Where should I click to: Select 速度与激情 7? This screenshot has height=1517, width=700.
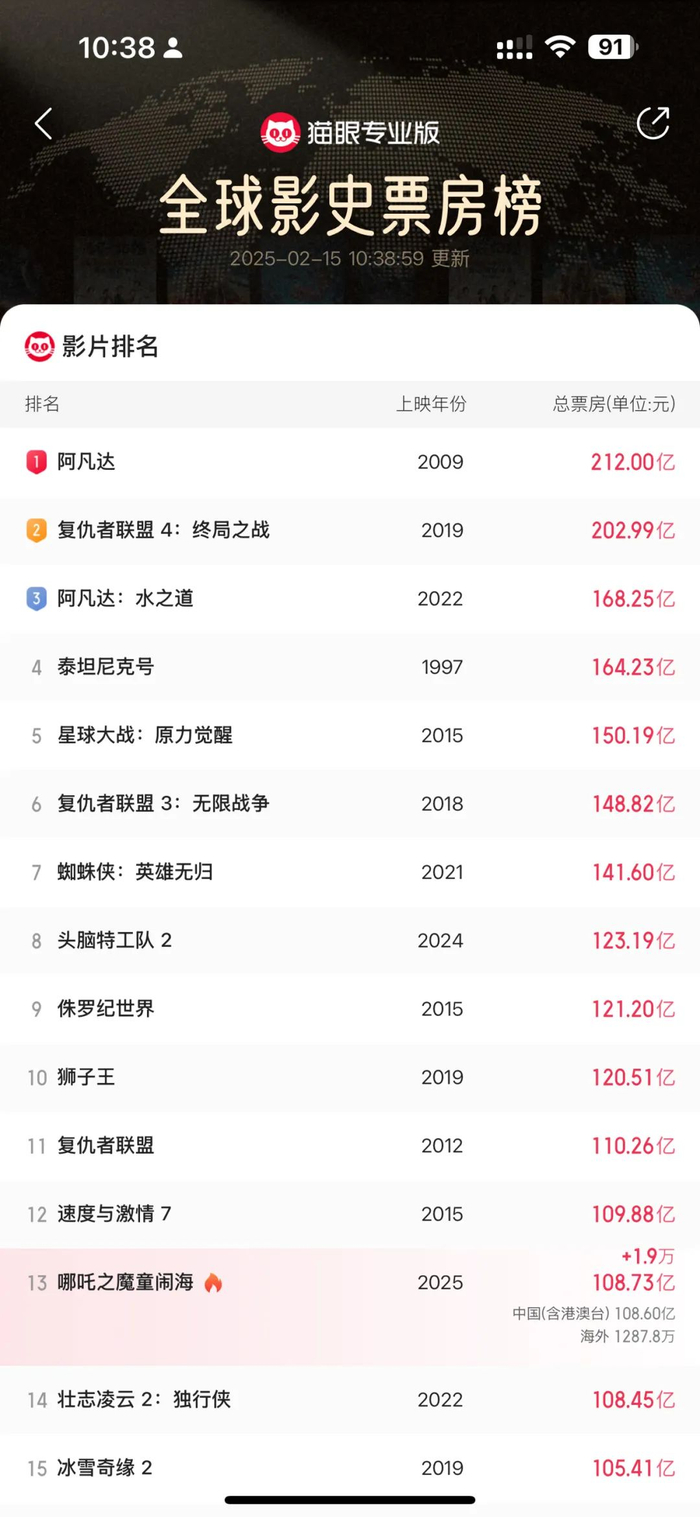pos(350,1213)
